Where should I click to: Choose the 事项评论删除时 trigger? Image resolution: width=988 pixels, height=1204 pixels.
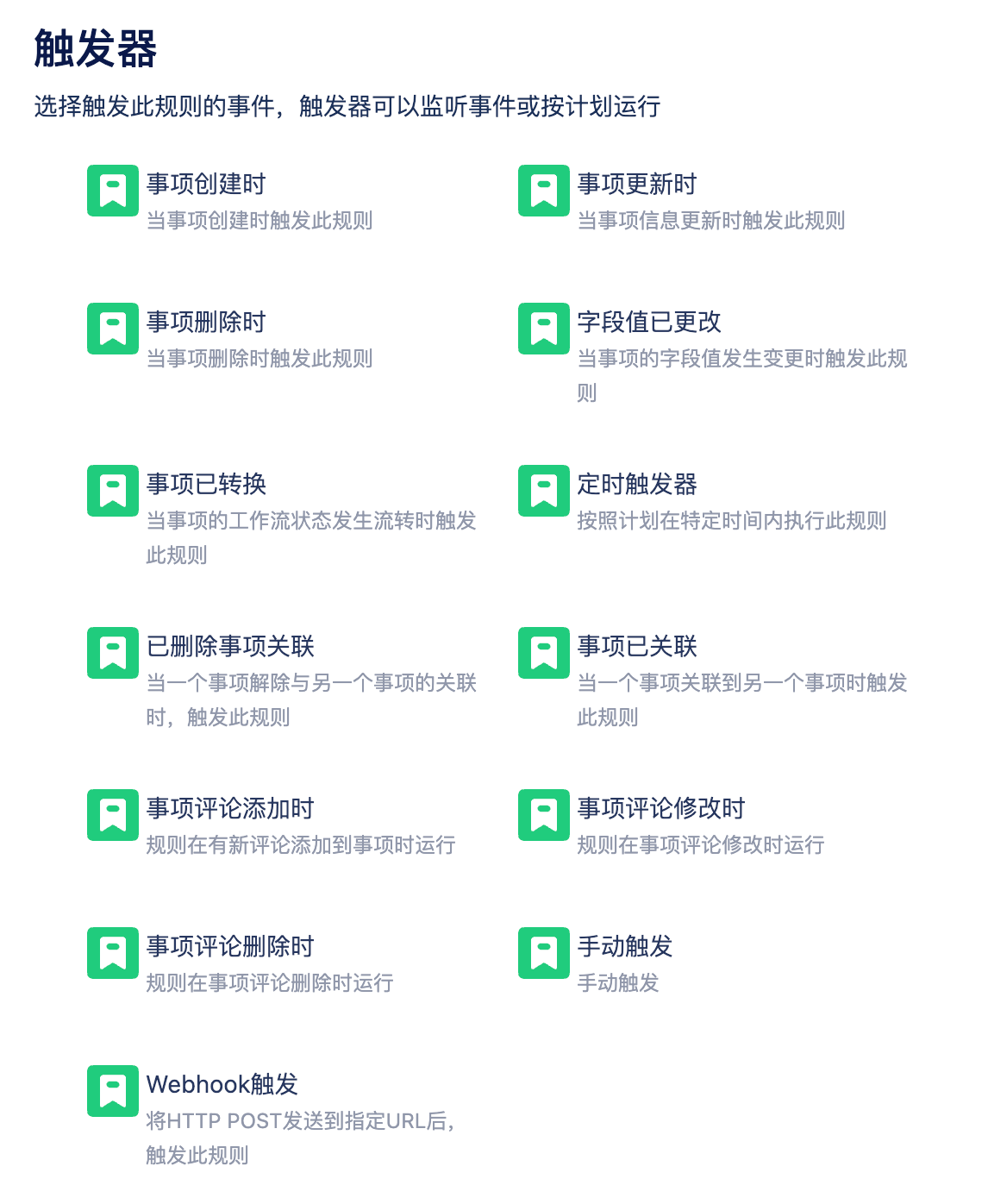(x=230, y=947)
